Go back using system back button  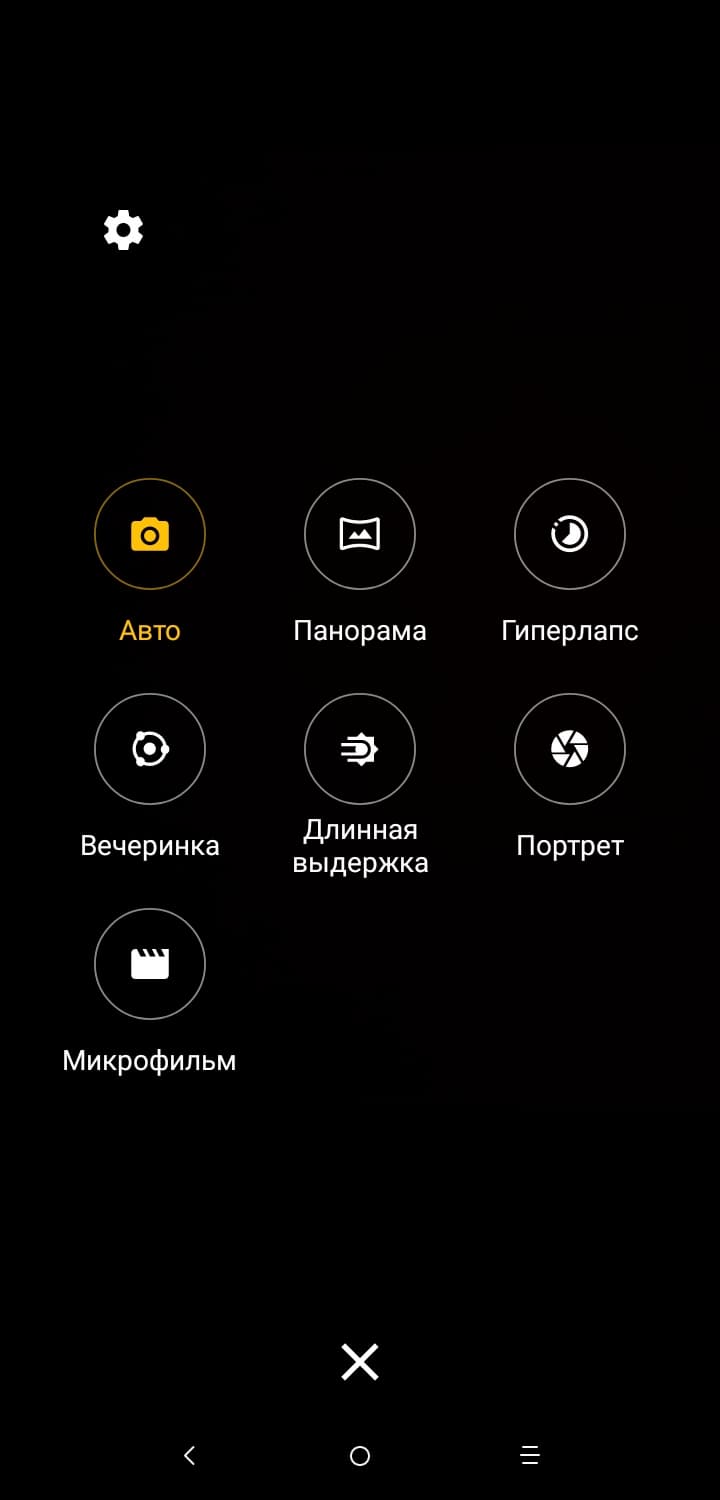pyautogui.click(x=190, y=1456)
